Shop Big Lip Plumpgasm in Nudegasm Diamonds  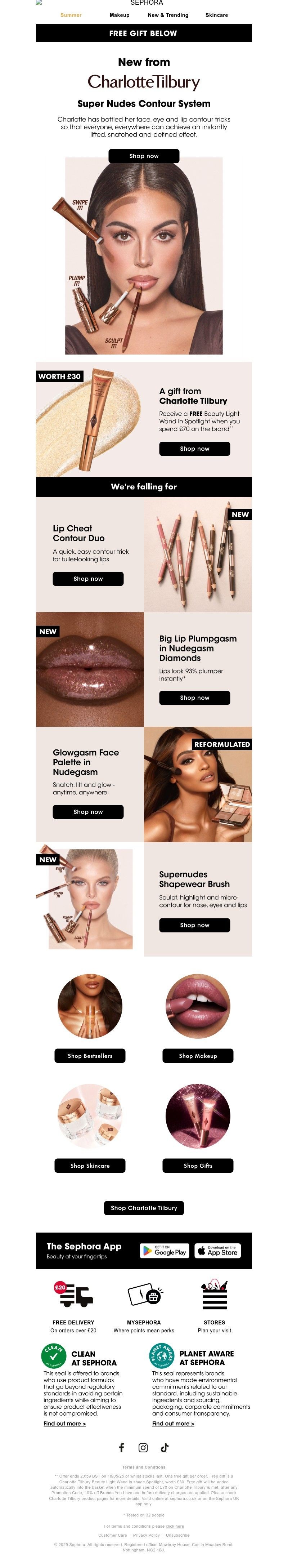click(194, 698)
